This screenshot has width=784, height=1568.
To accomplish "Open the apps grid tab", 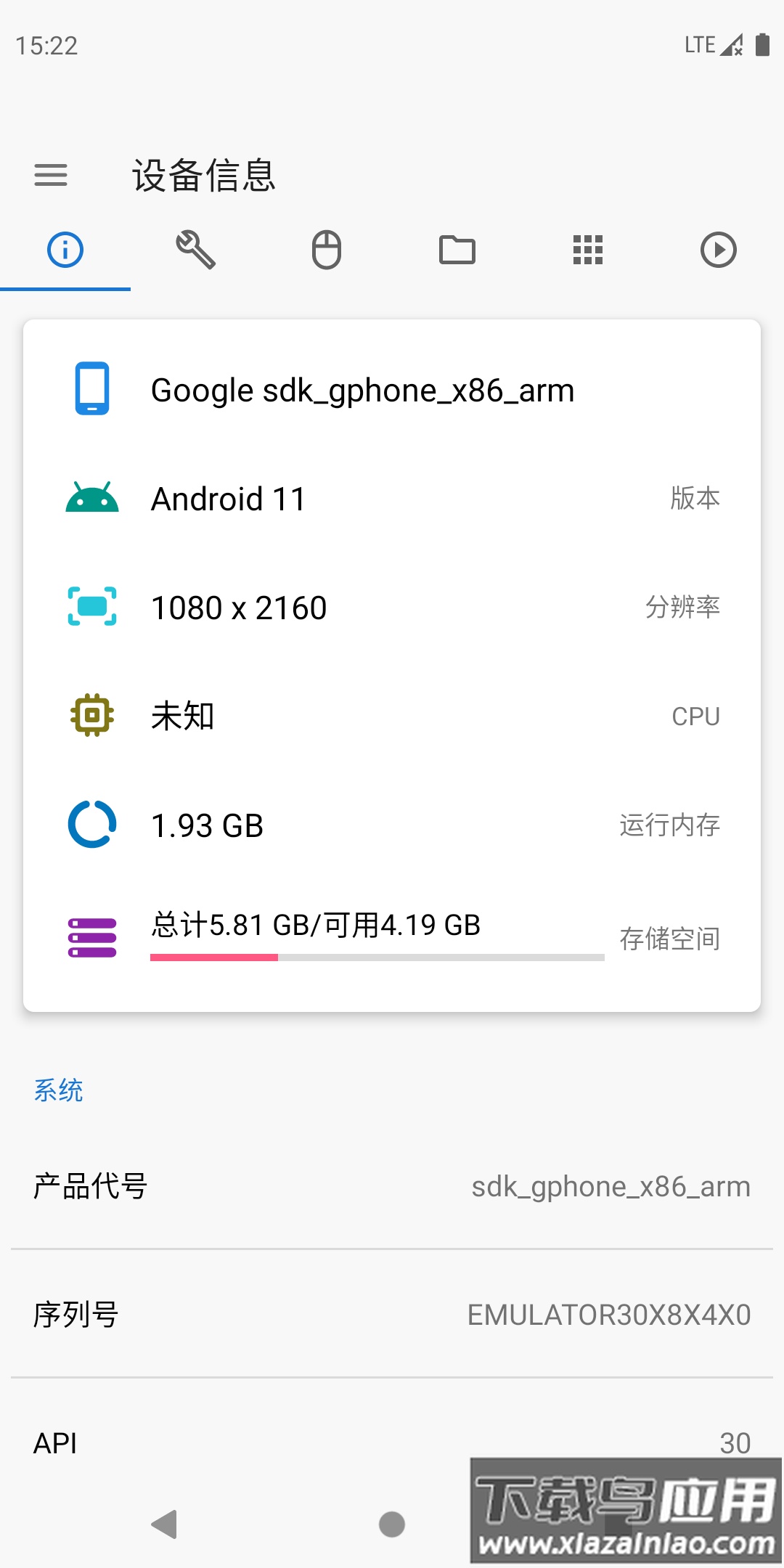I will point(588,250).
